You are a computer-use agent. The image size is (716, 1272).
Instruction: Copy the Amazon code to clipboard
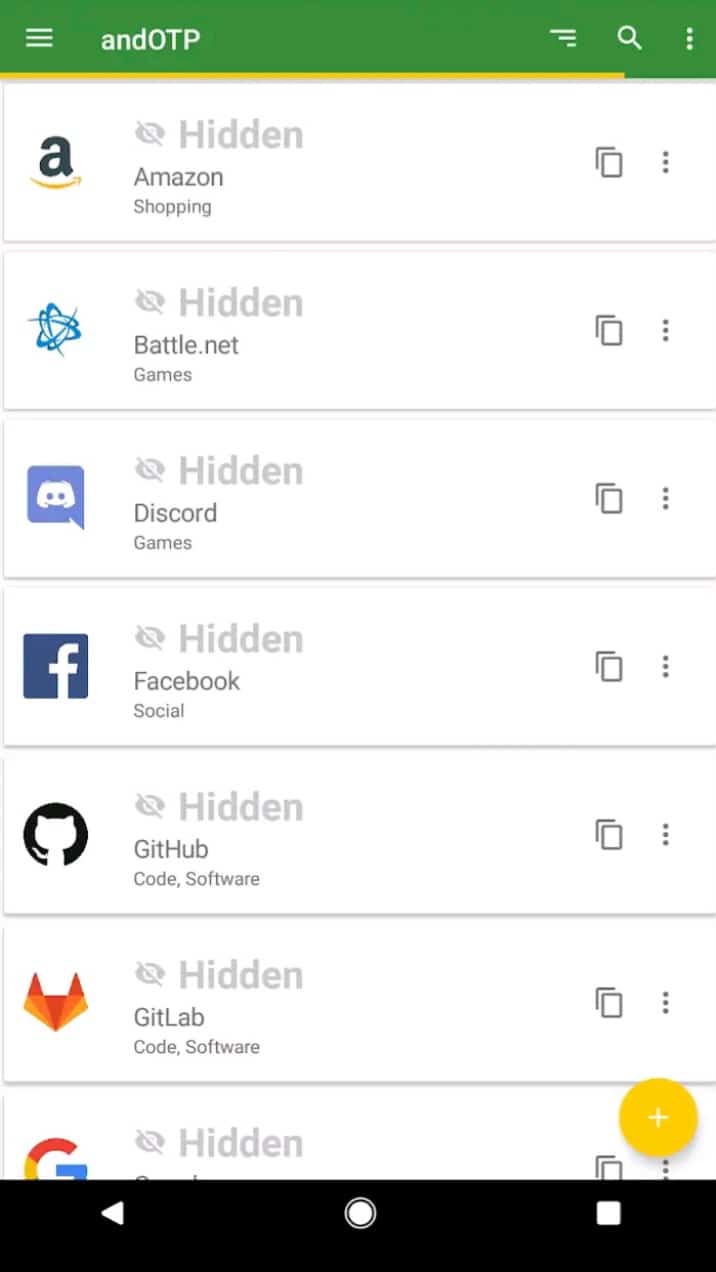tap(609, 162)
